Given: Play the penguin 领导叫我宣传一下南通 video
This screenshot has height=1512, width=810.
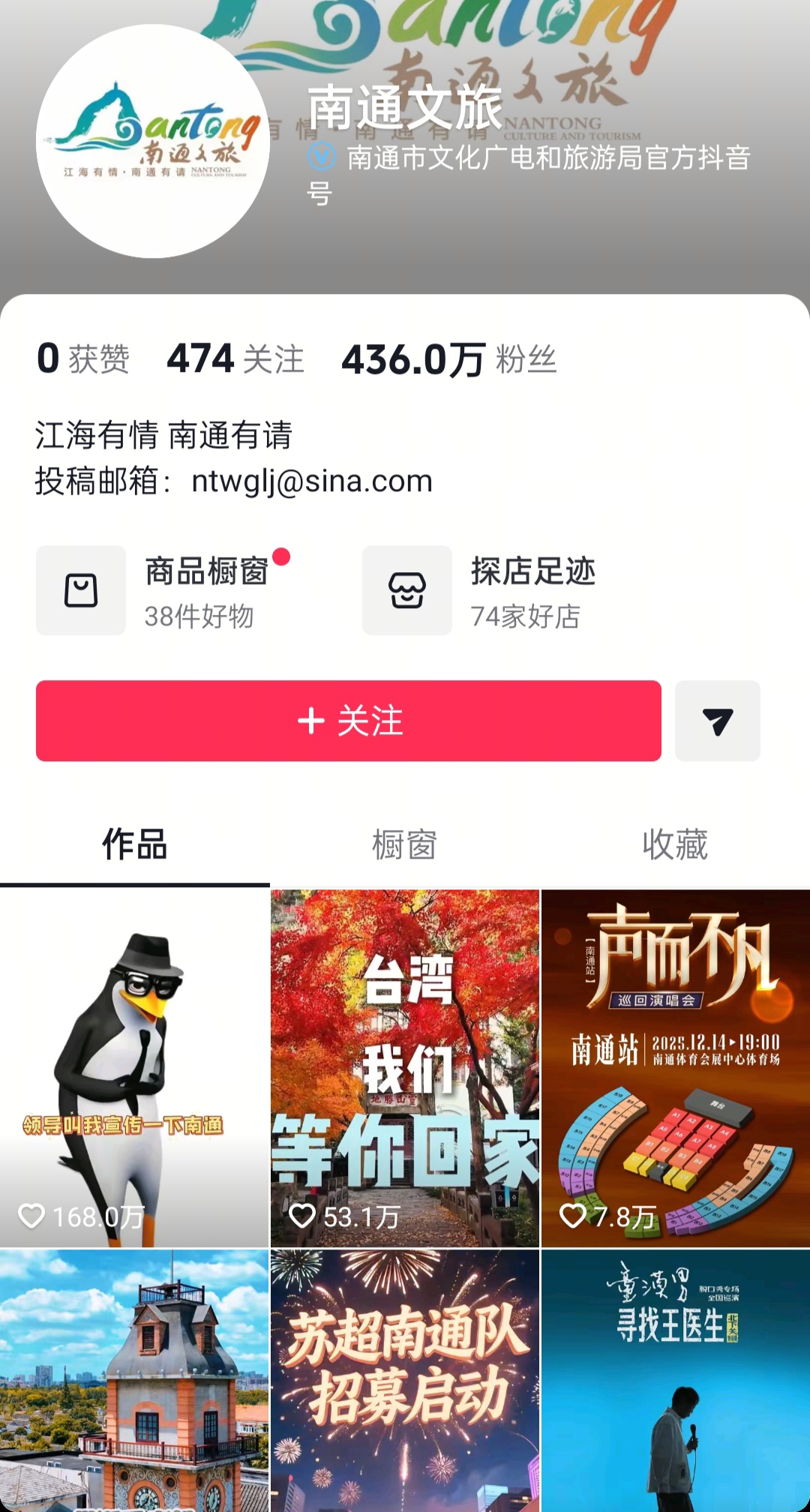Looking at the screenshot, I should [x=134, y=1068].
